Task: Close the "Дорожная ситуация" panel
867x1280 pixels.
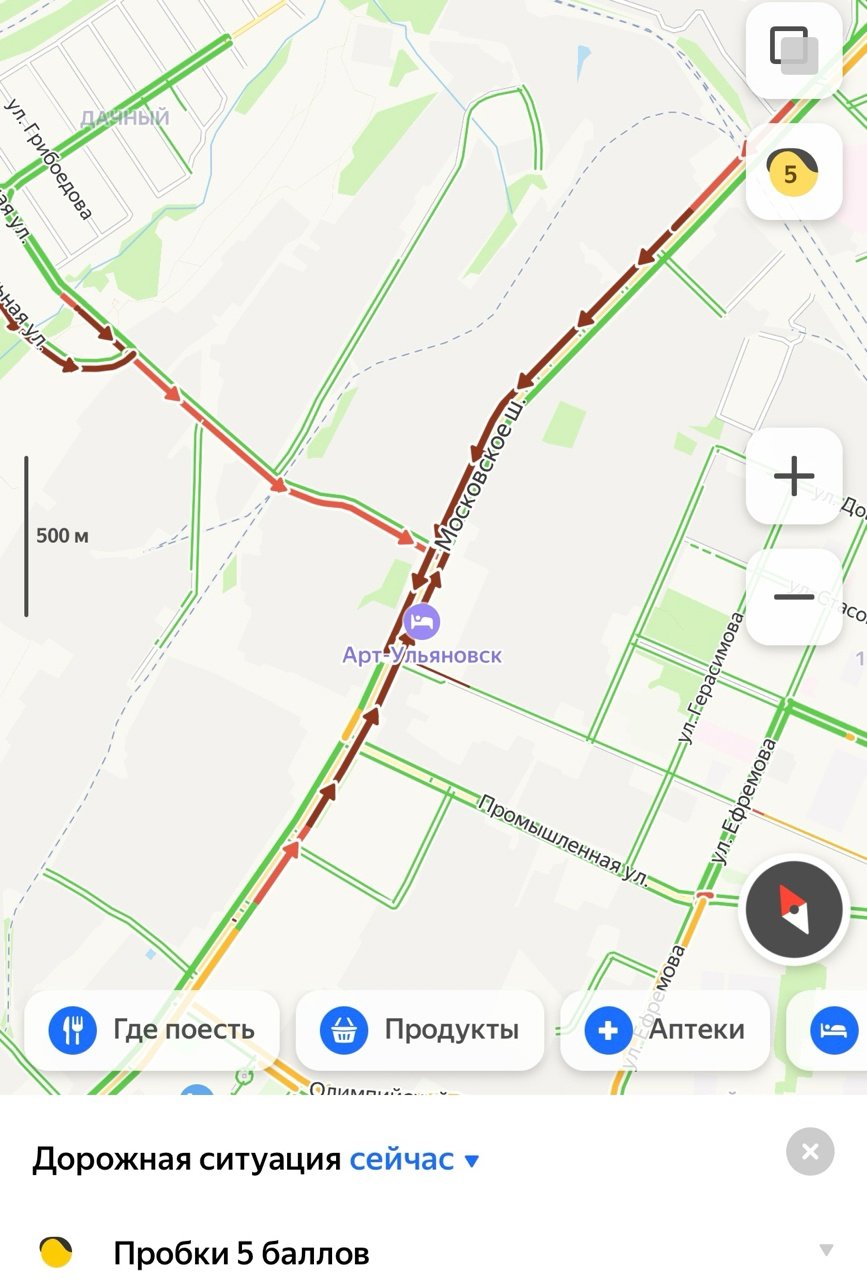Action: [x=810, y=1152]
